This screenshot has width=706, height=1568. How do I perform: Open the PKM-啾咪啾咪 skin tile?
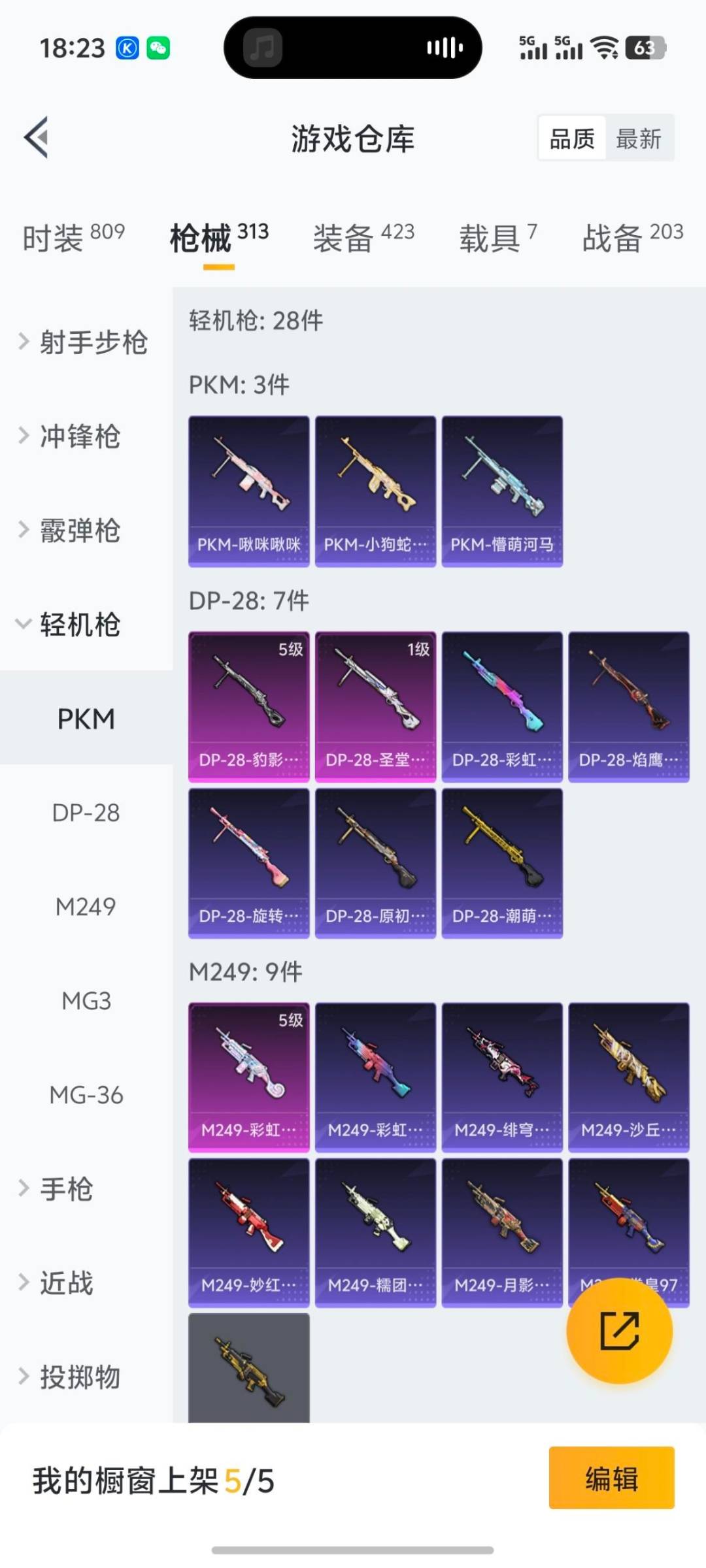tap(248, 491)
